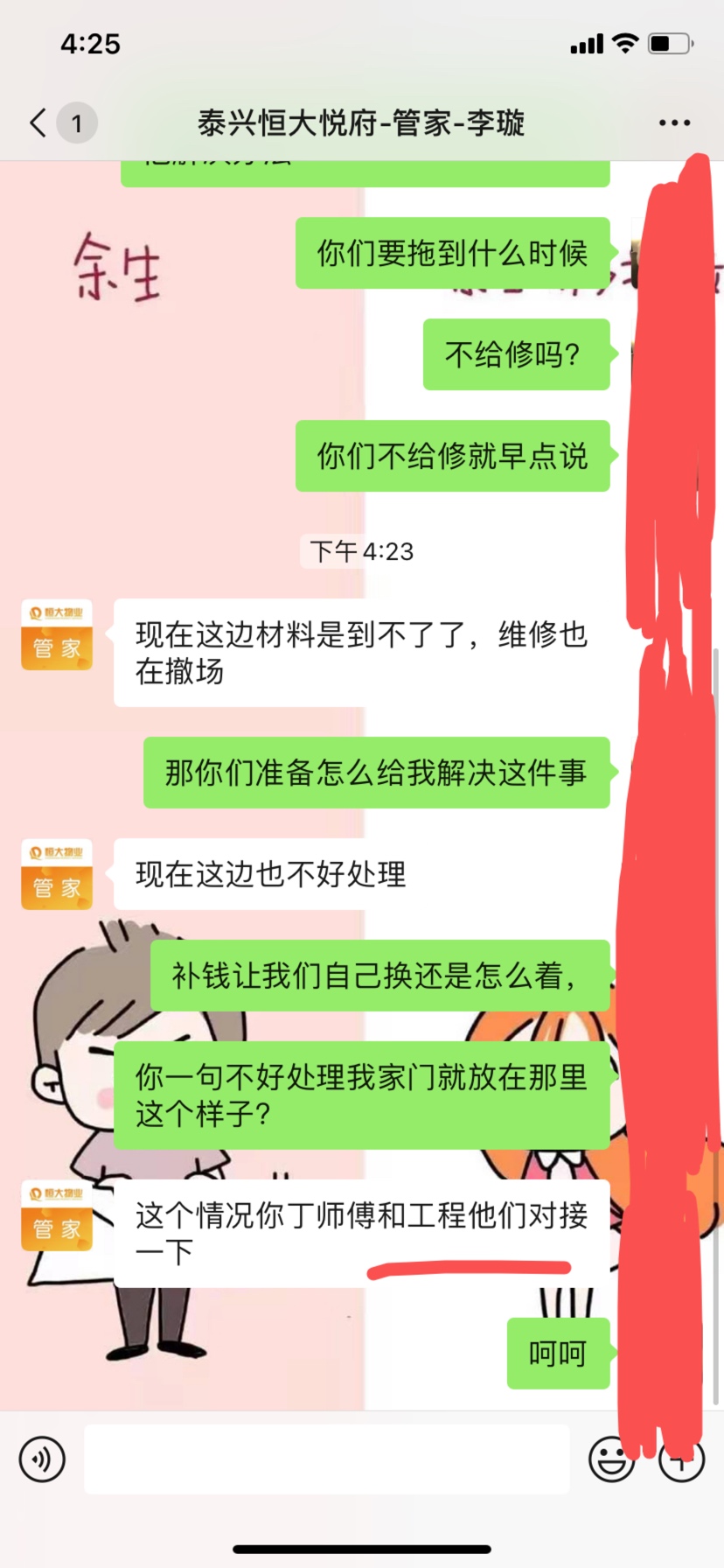
Task: Open the plus attachment menu
Action: [x=682, y=1459]
